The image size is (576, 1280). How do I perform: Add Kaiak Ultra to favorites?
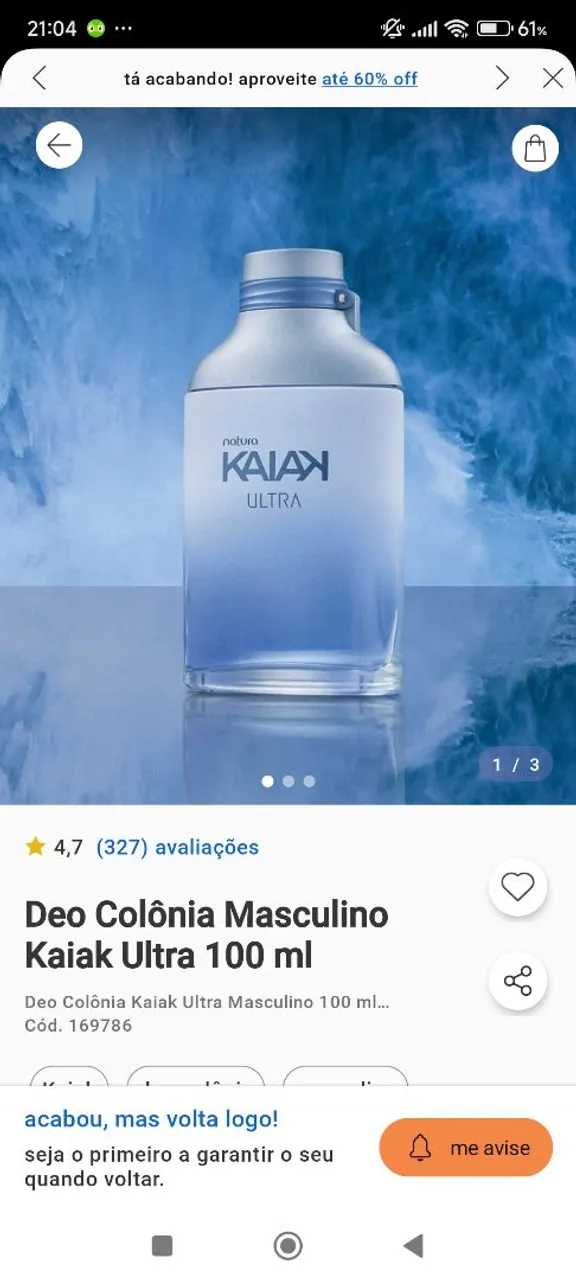click(x=518, y=887)
